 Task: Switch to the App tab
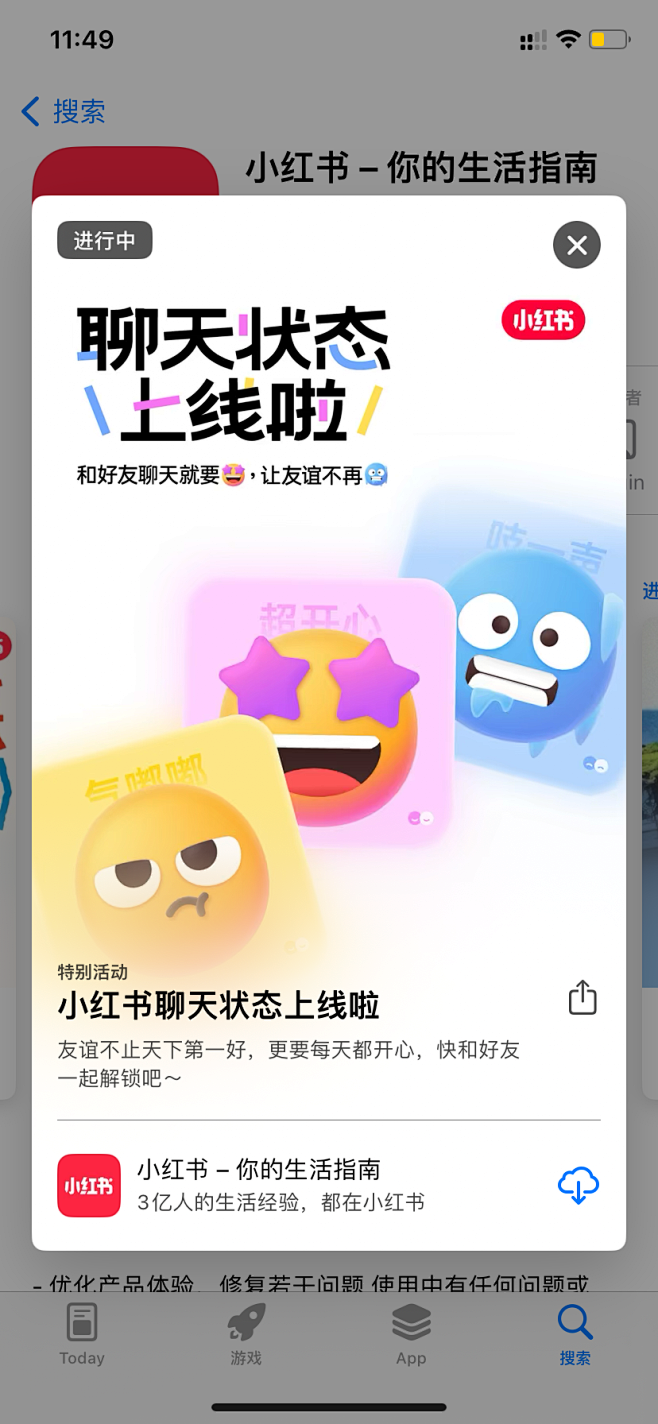(411, 1334)
